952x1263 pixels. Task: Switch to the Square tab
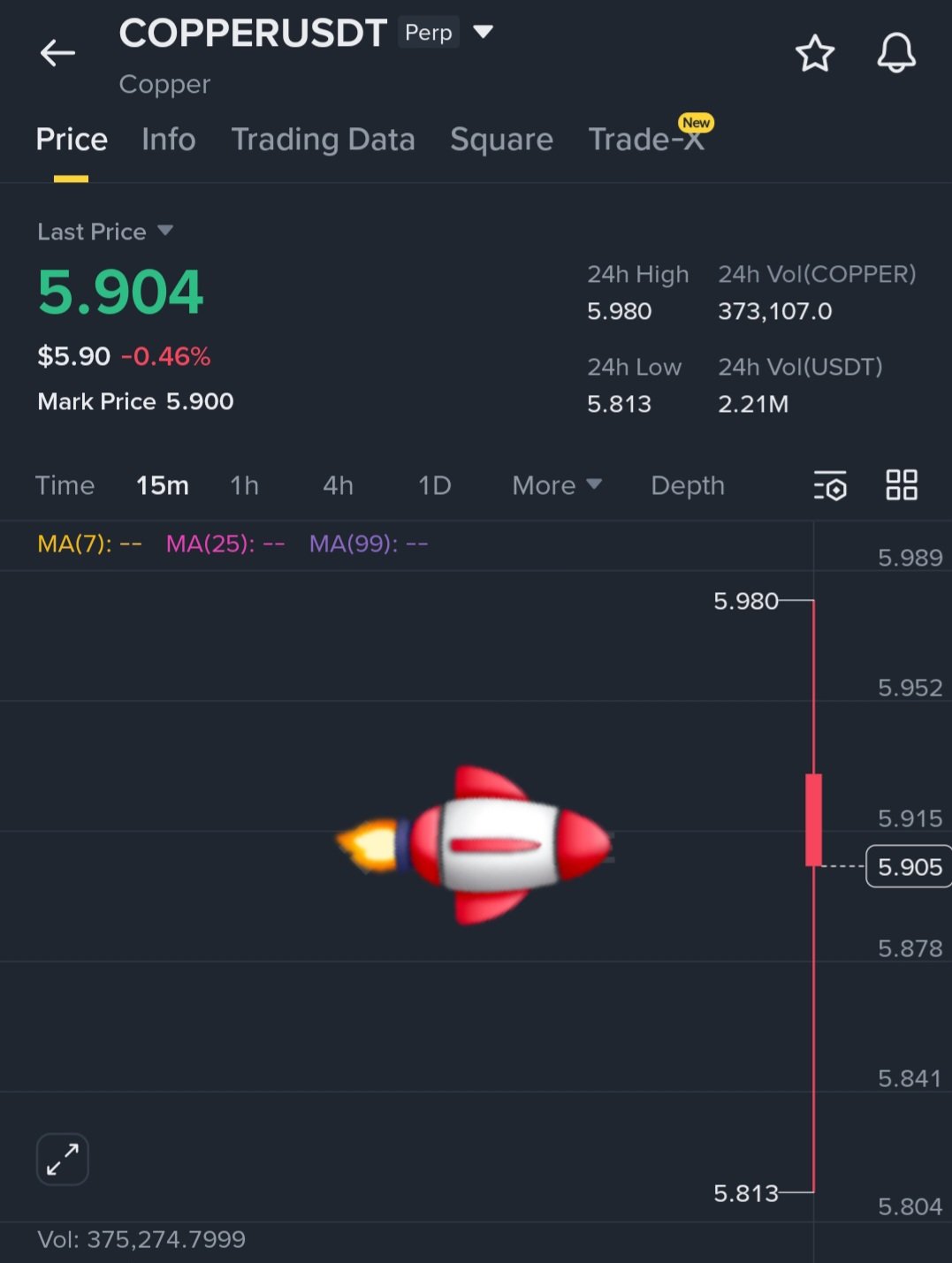tap(501, 140)
